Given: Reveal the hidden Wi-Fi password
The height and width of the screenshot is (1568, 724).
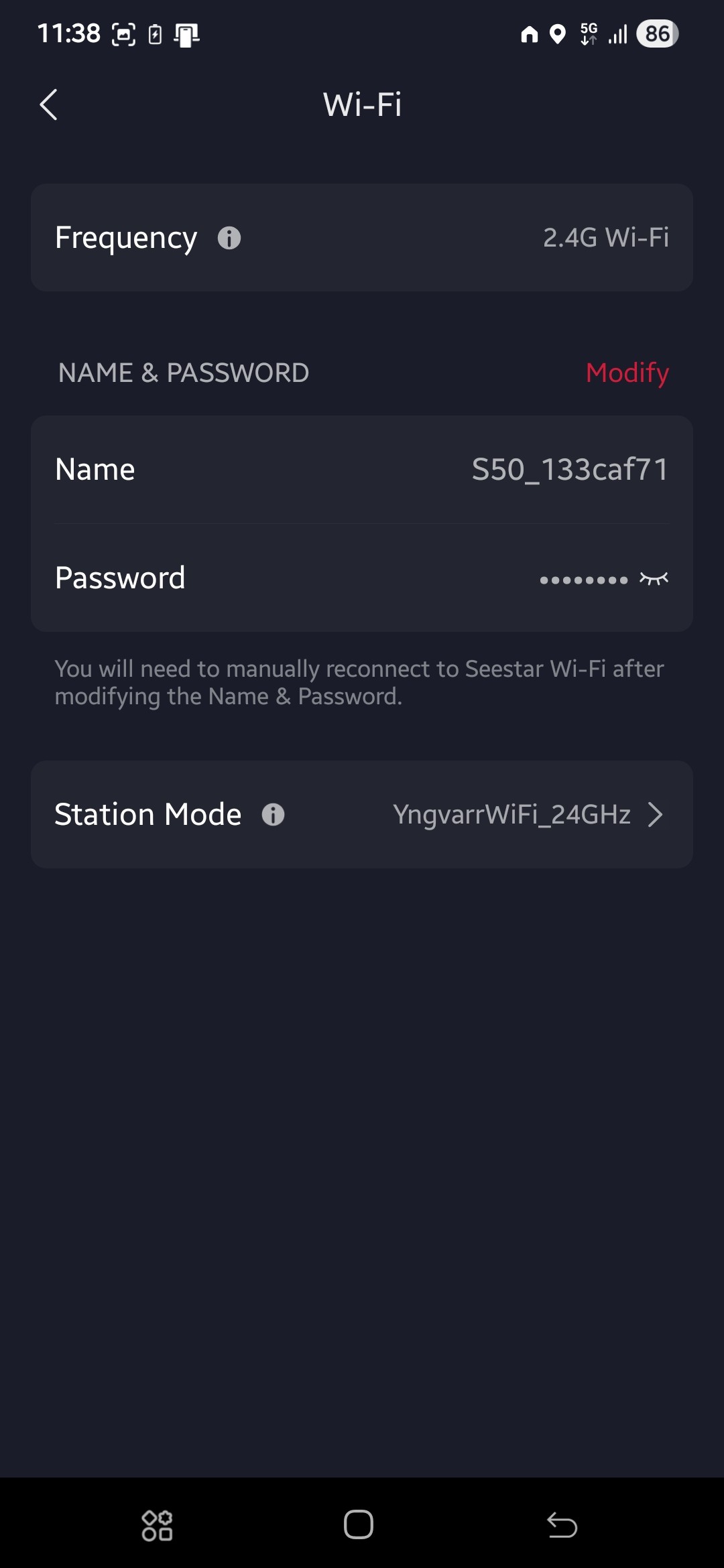Looking at the screenshot, I should (x=654, y=578).
